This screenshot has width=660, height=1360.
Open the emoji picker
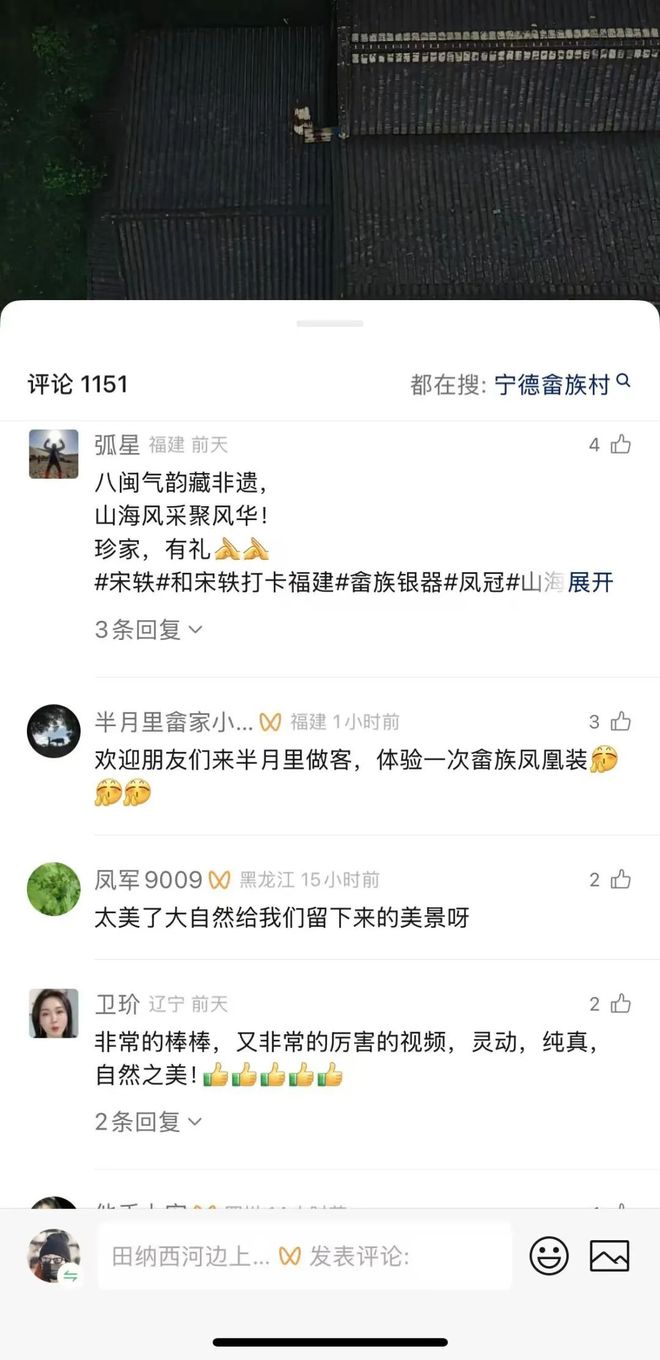click(549, 1256)
